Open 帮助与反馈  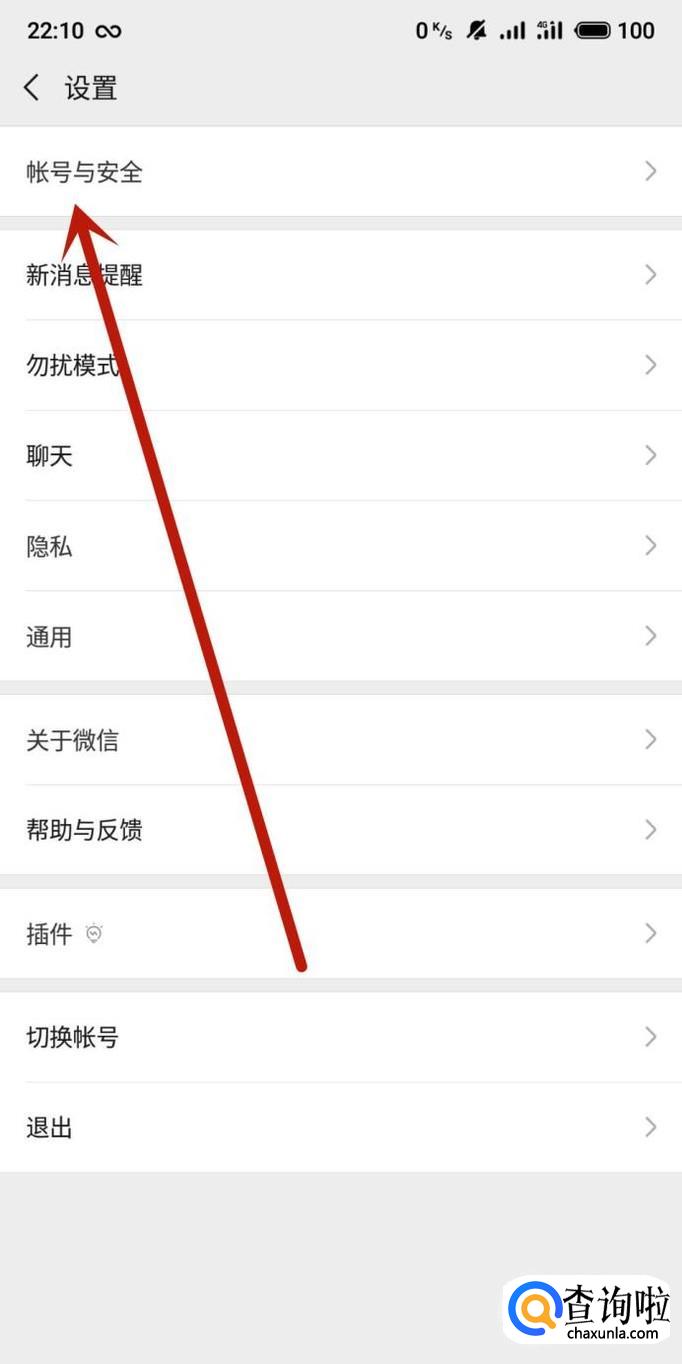(x=341, y=830)
